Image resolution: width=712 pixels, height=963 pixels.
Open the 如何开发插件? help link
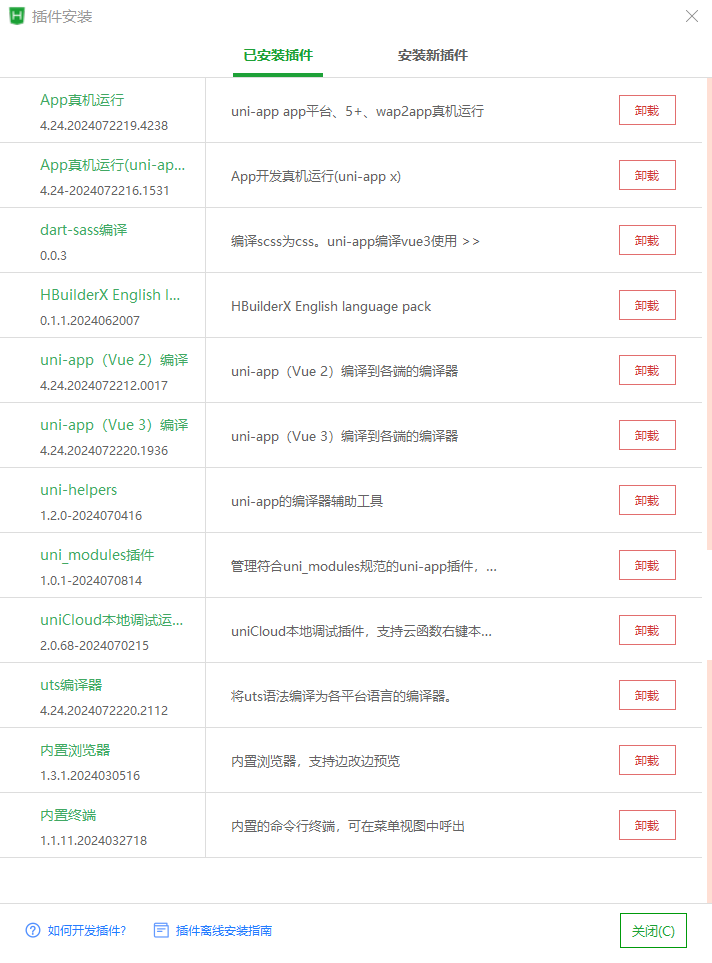76,930
